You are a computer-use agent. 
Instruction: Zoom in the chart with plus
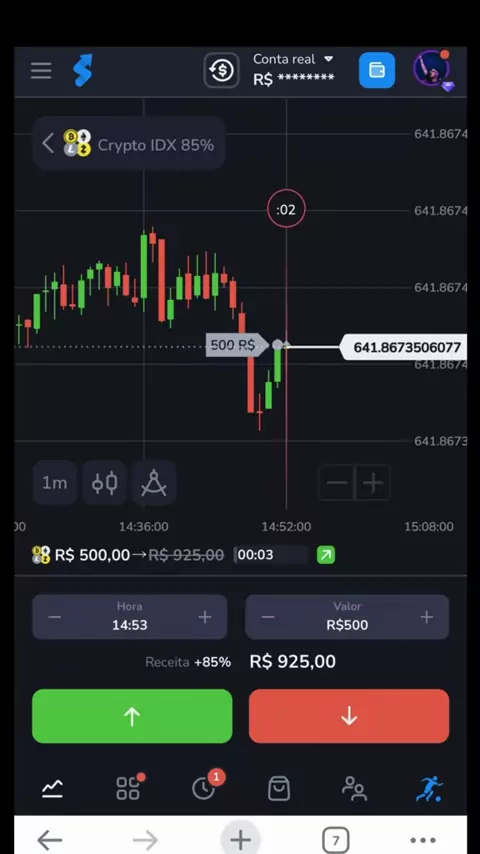pyautogui.click(x=373, y=483)
